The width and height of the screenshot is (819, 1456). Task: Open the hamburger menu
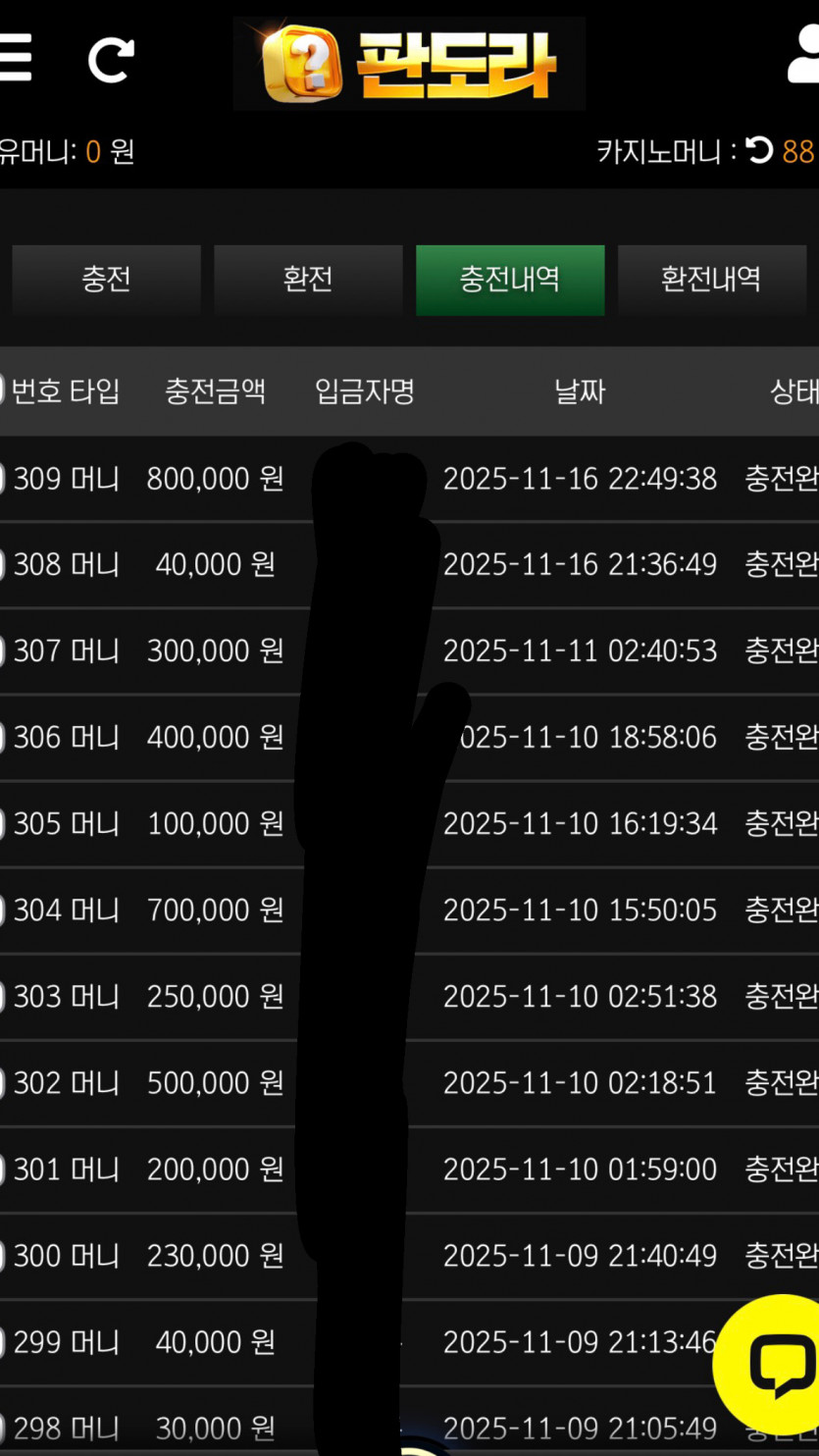coord(14,59)
